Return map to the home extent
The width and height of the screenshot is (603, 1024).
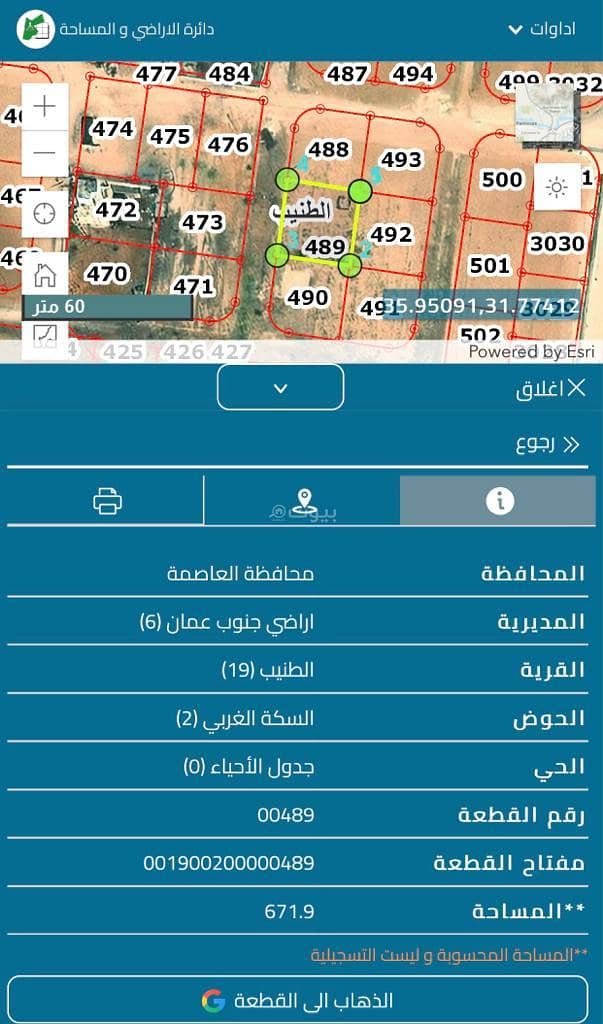coord(45,274)
